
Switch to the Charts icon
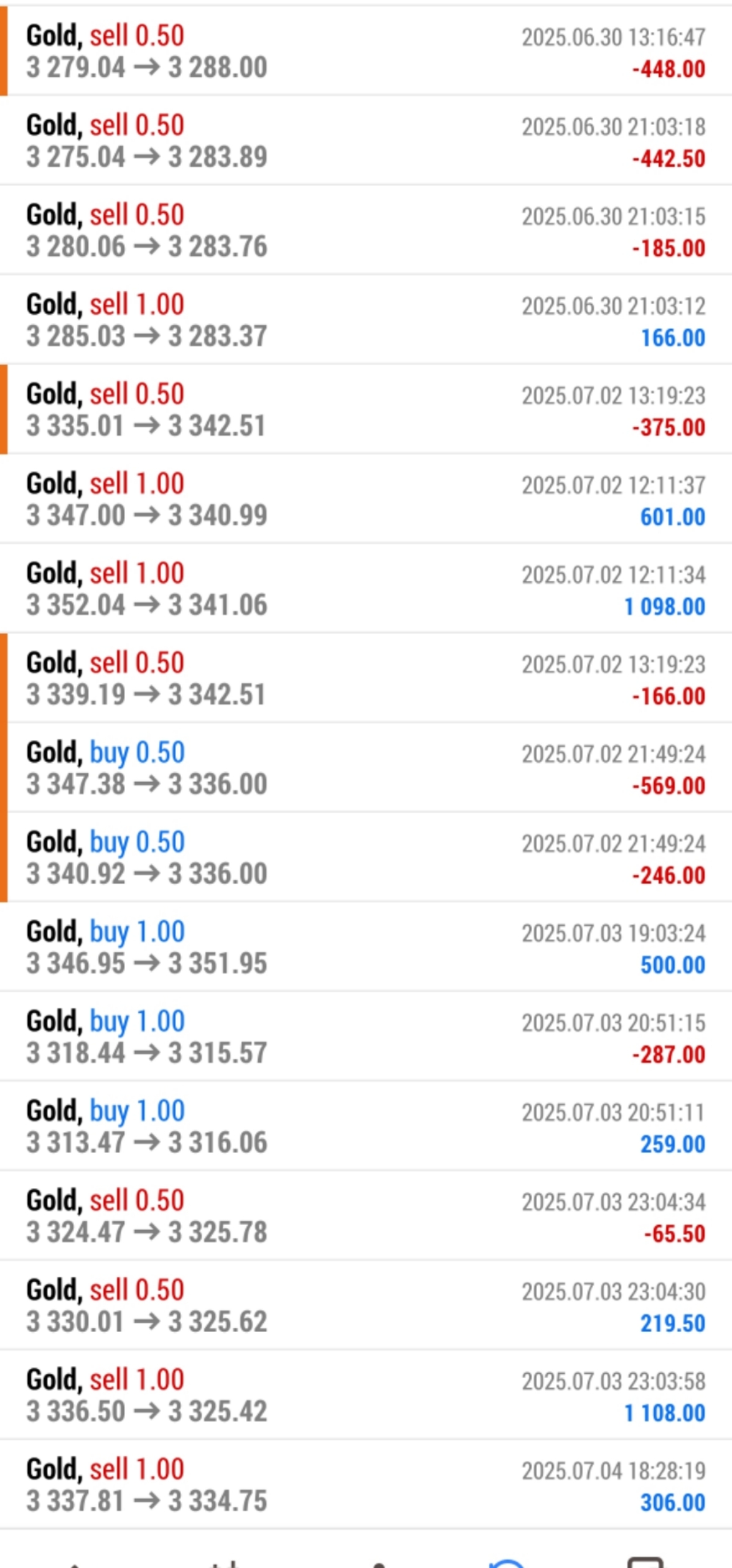coord(224,1562)
